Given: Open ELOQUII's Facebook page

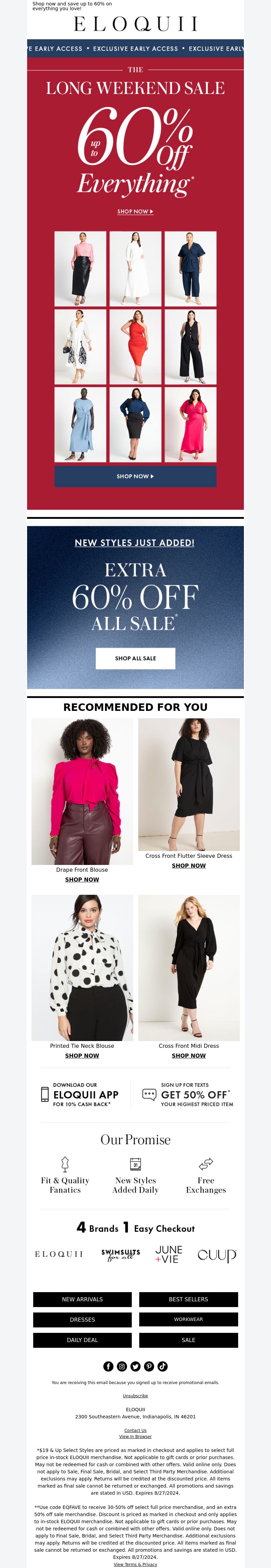Looking at the screenshot, I should click(x=108, y=1366).
